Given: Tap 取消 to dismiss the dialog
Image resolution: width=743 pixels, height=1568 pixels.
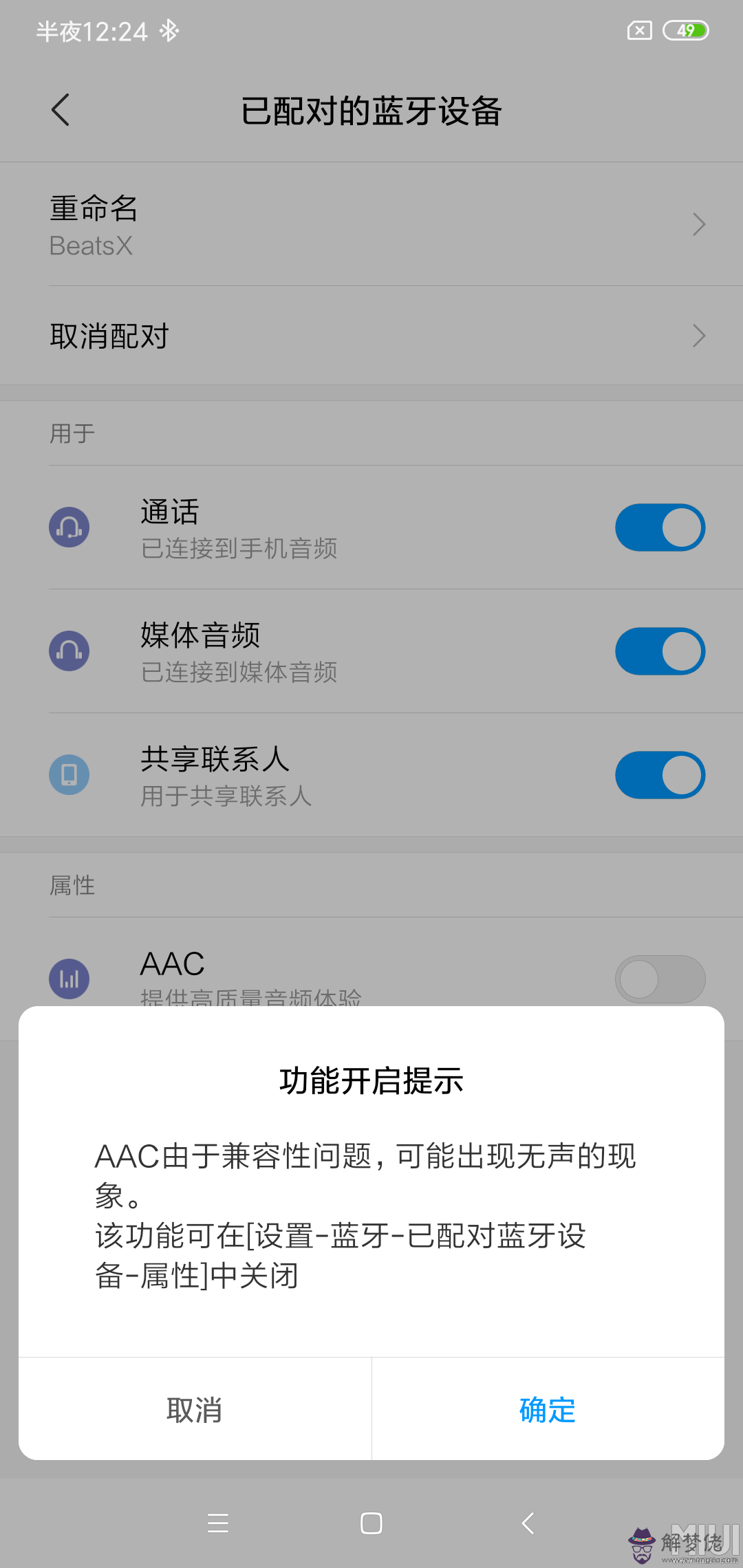Looking at the screenshot, I should 195,1410.
